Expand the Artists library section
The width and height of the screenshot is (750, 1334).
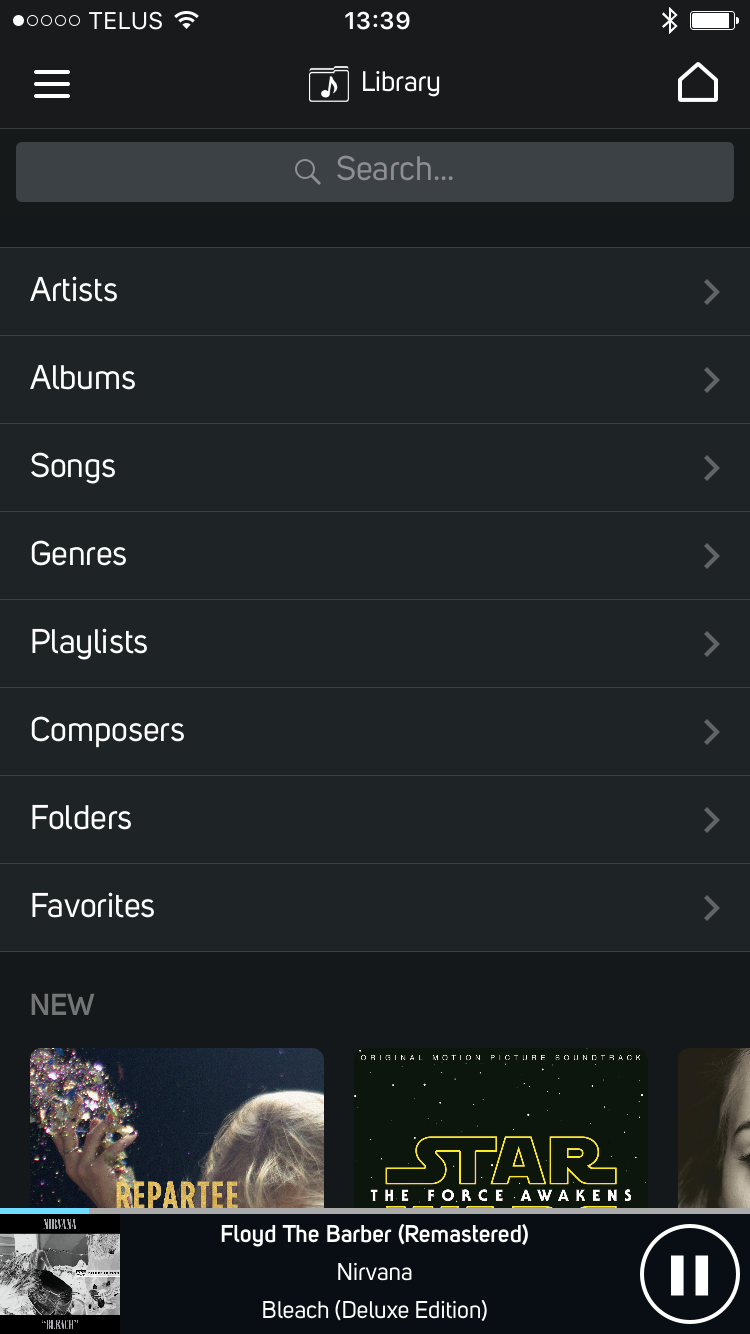(375, 291)
